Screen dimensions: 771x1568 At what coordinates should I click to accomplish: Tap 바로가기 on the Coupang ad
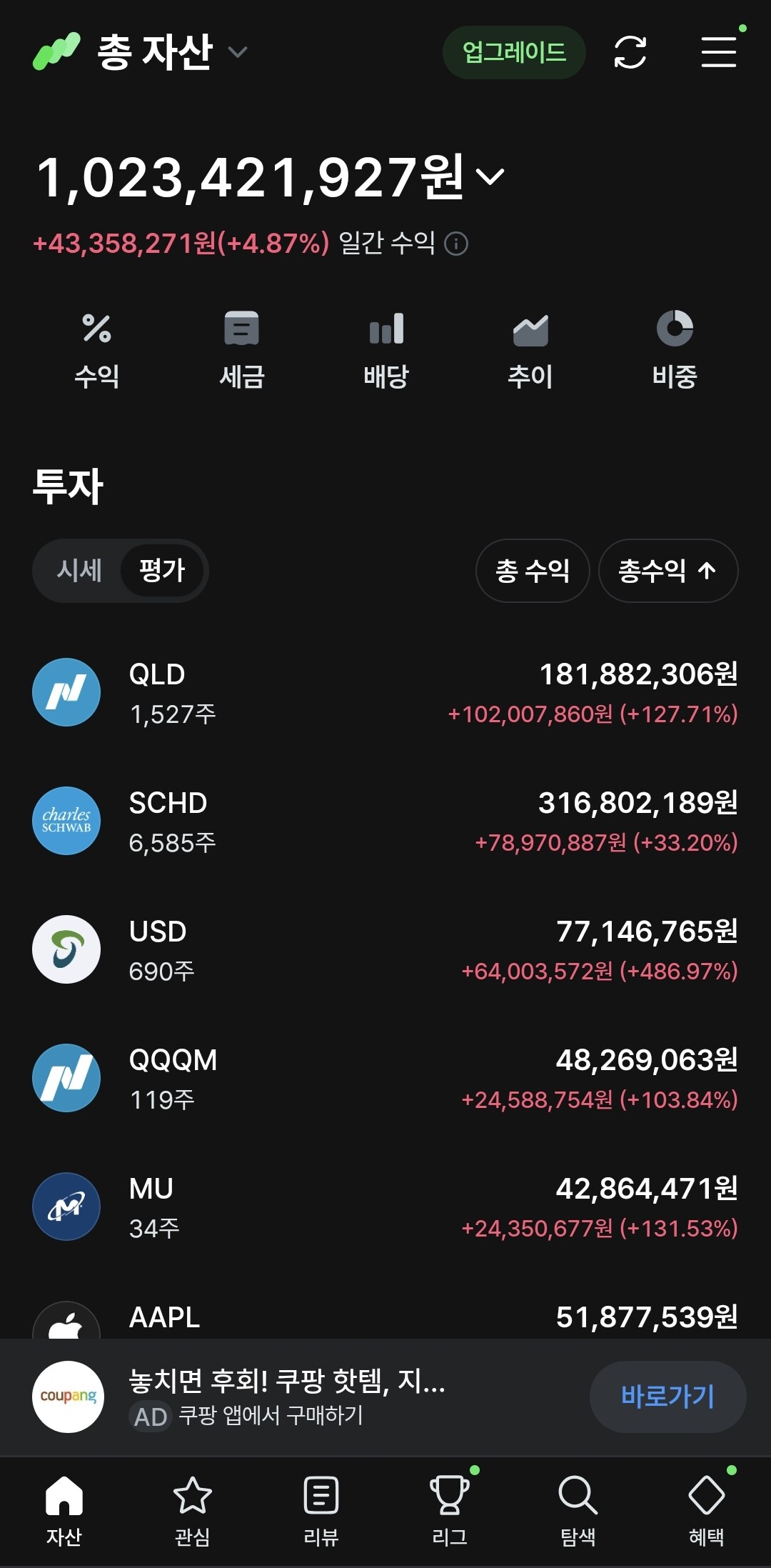668,1397
